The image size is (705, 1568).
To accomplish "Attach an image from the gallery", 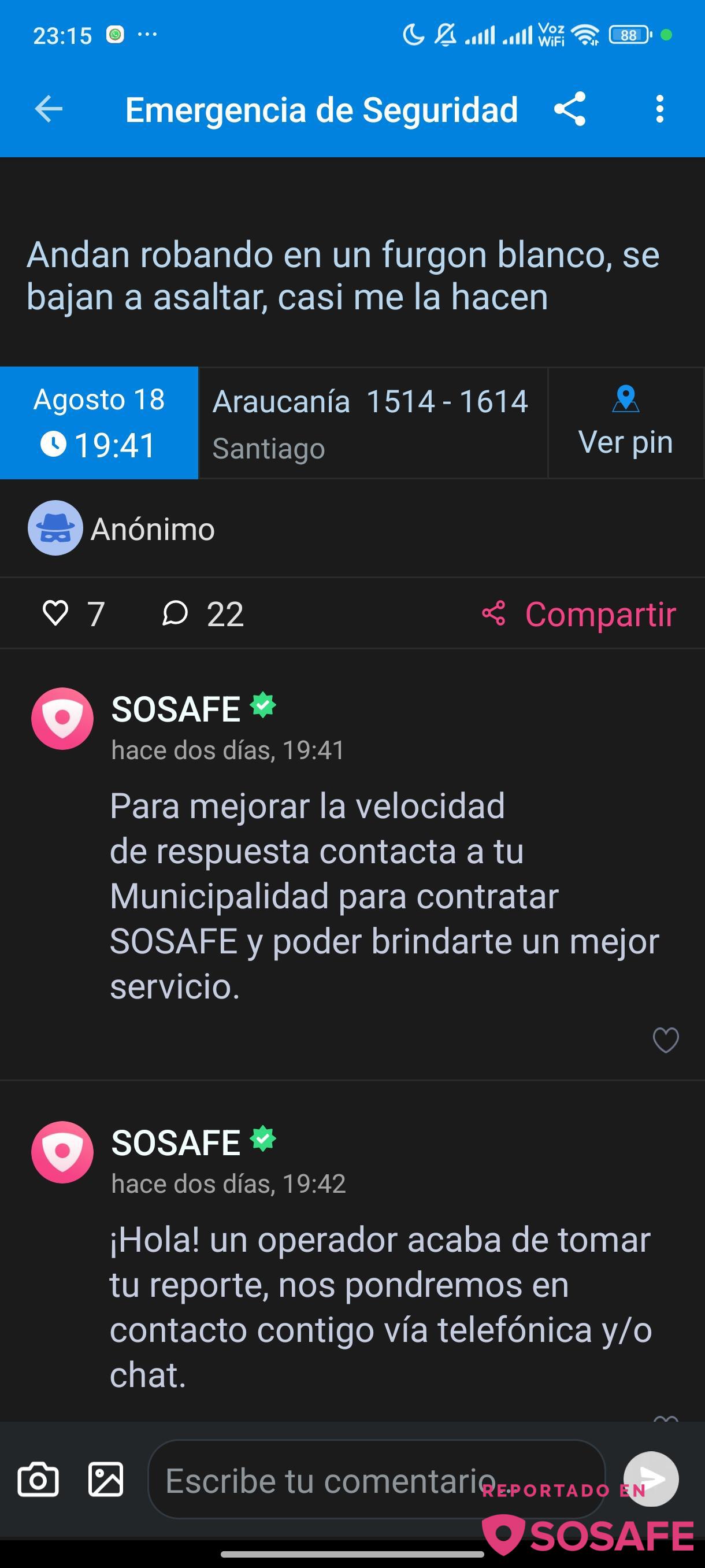I will (106, 1479).
